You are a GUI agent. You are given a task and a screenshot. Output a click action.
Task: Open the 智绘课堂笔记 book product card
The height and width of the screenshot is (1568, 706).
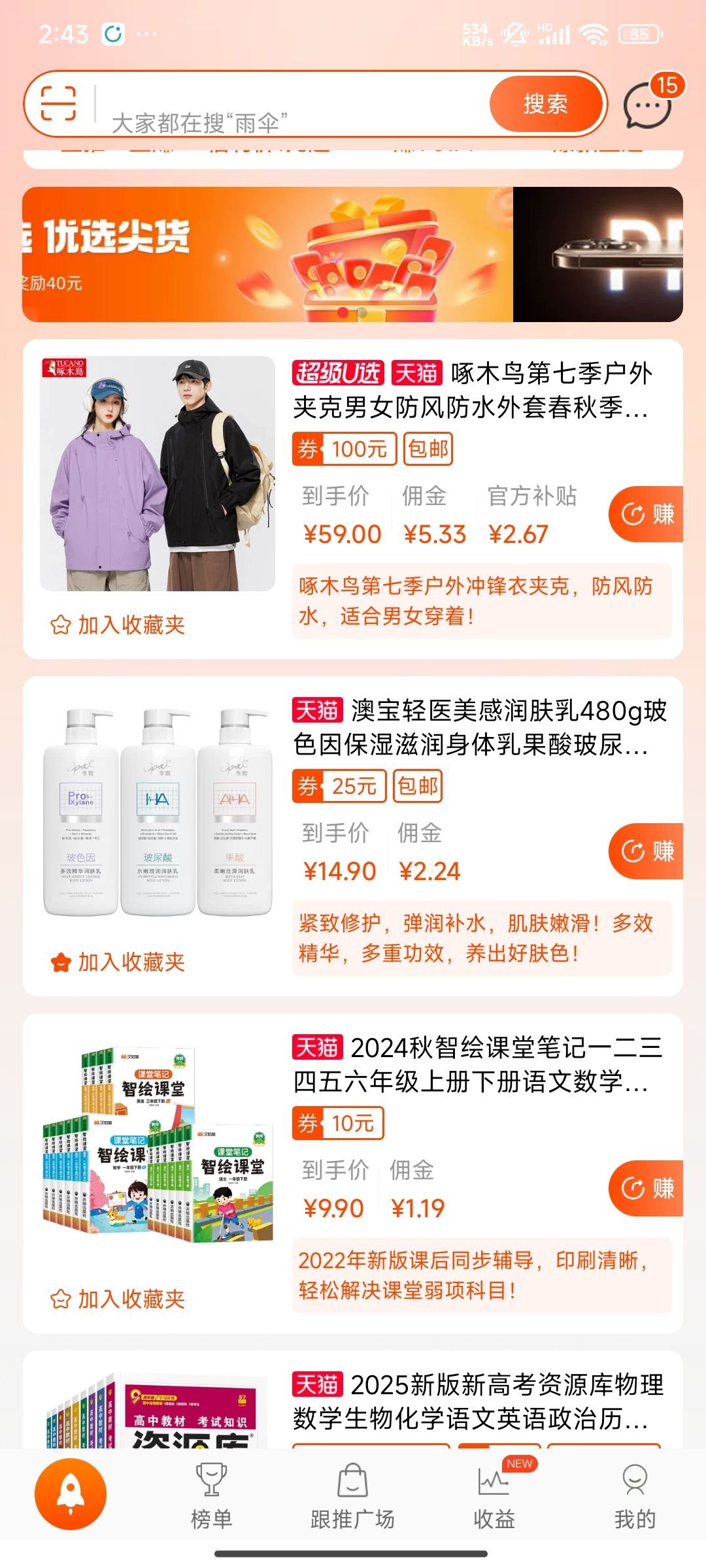point(471,1064)
